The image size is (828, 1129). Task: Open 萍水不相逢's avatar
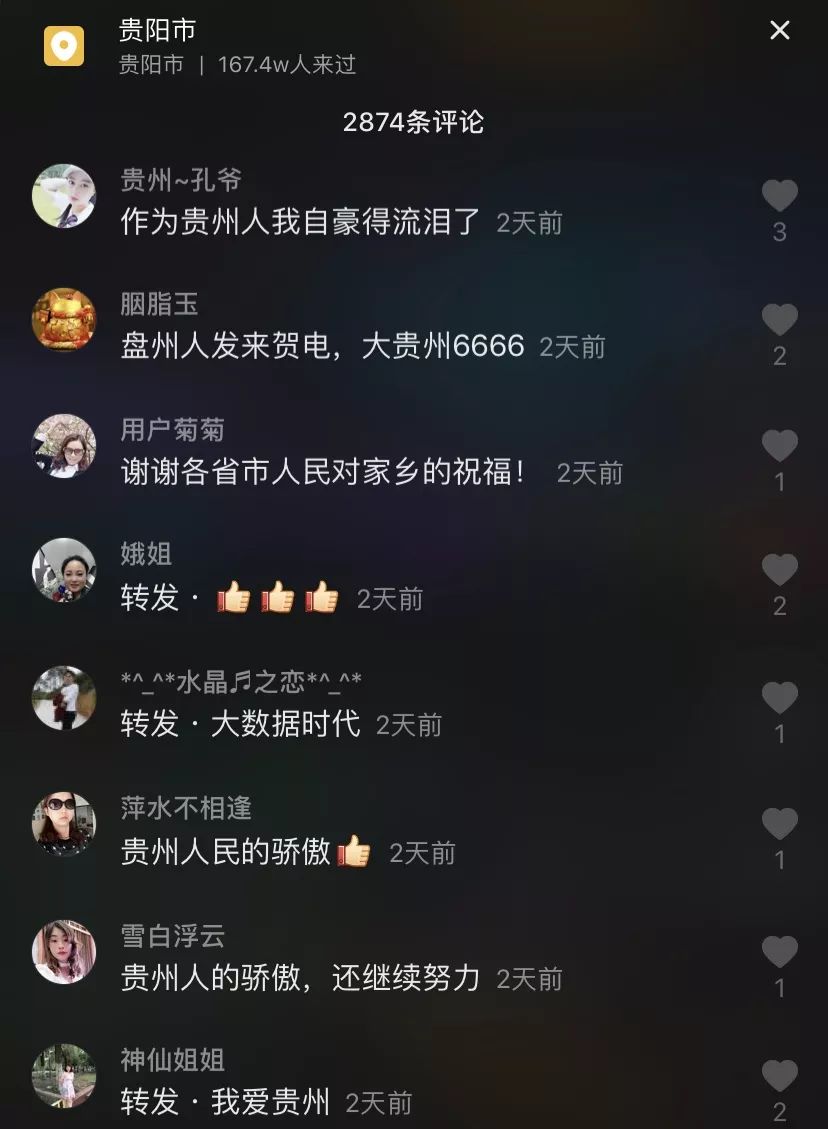tap(64, 824)
